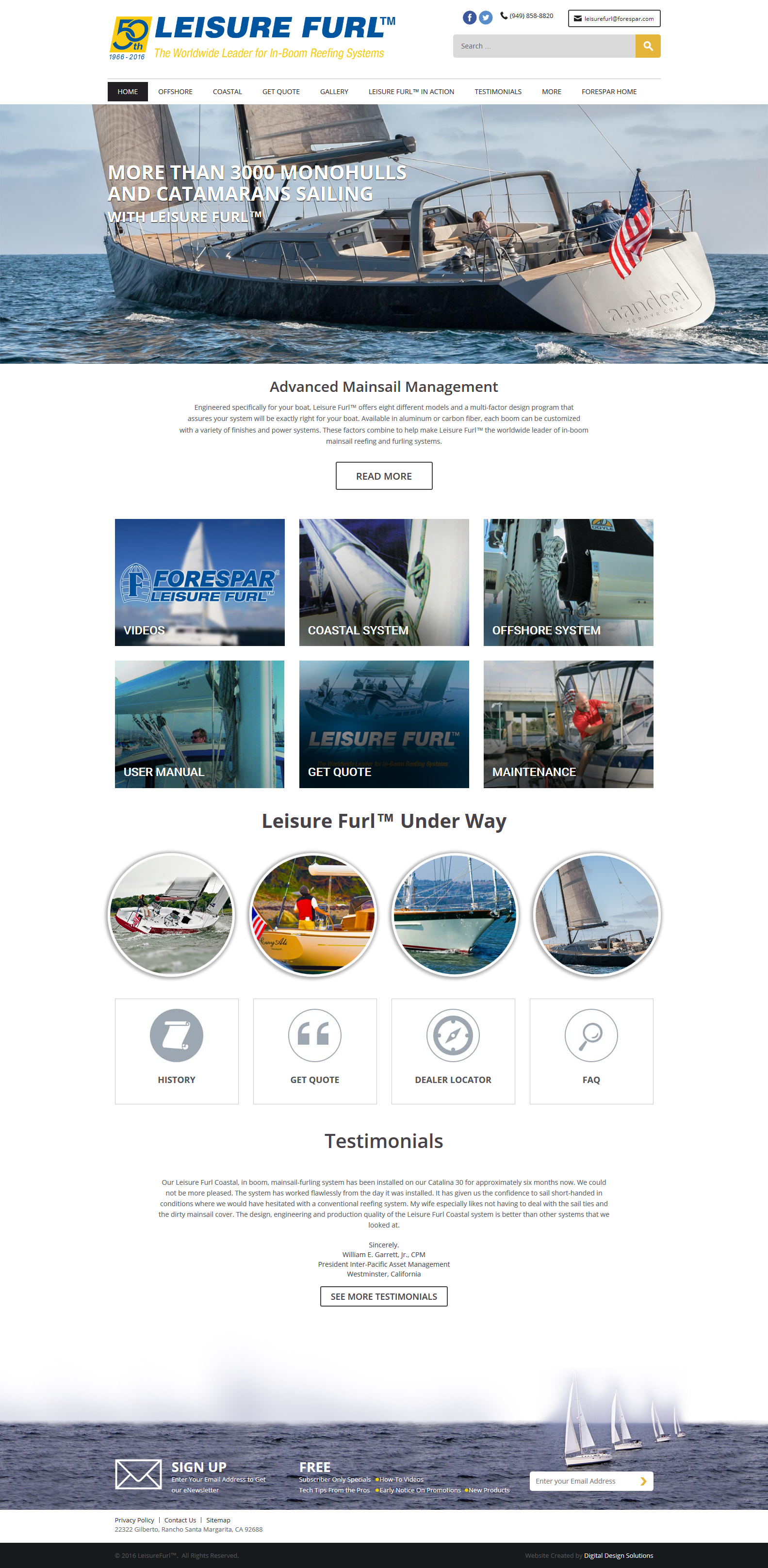
Task: Tap the yellow search magnifier button
Action: pos(647,46)
